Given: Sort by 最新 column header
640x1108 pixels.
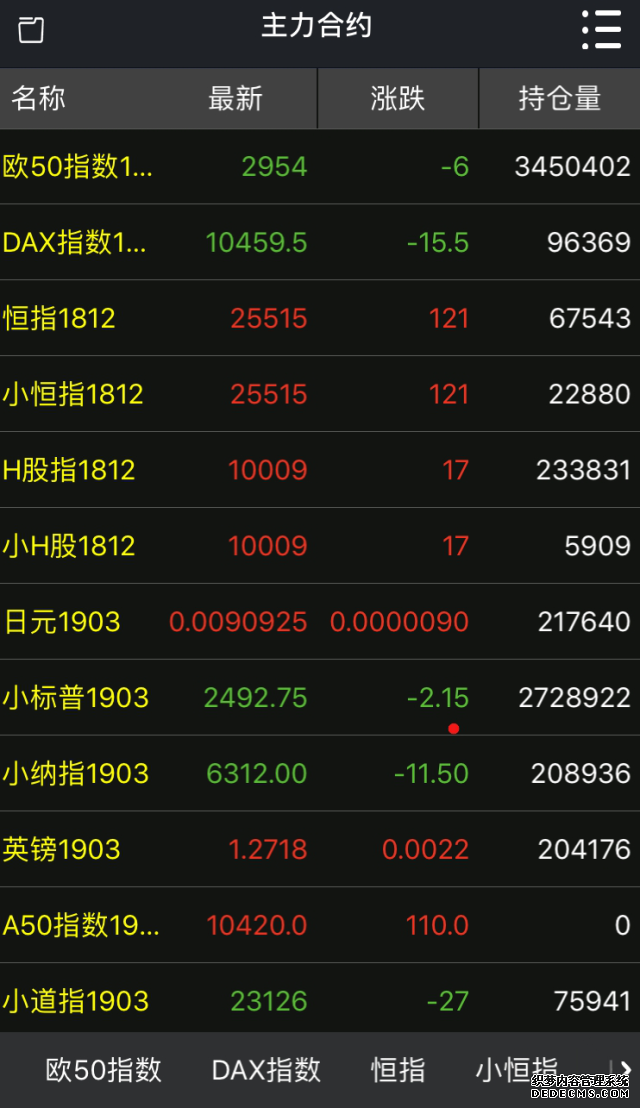Looking at the screenshot, I should click(x=235, y=98).
